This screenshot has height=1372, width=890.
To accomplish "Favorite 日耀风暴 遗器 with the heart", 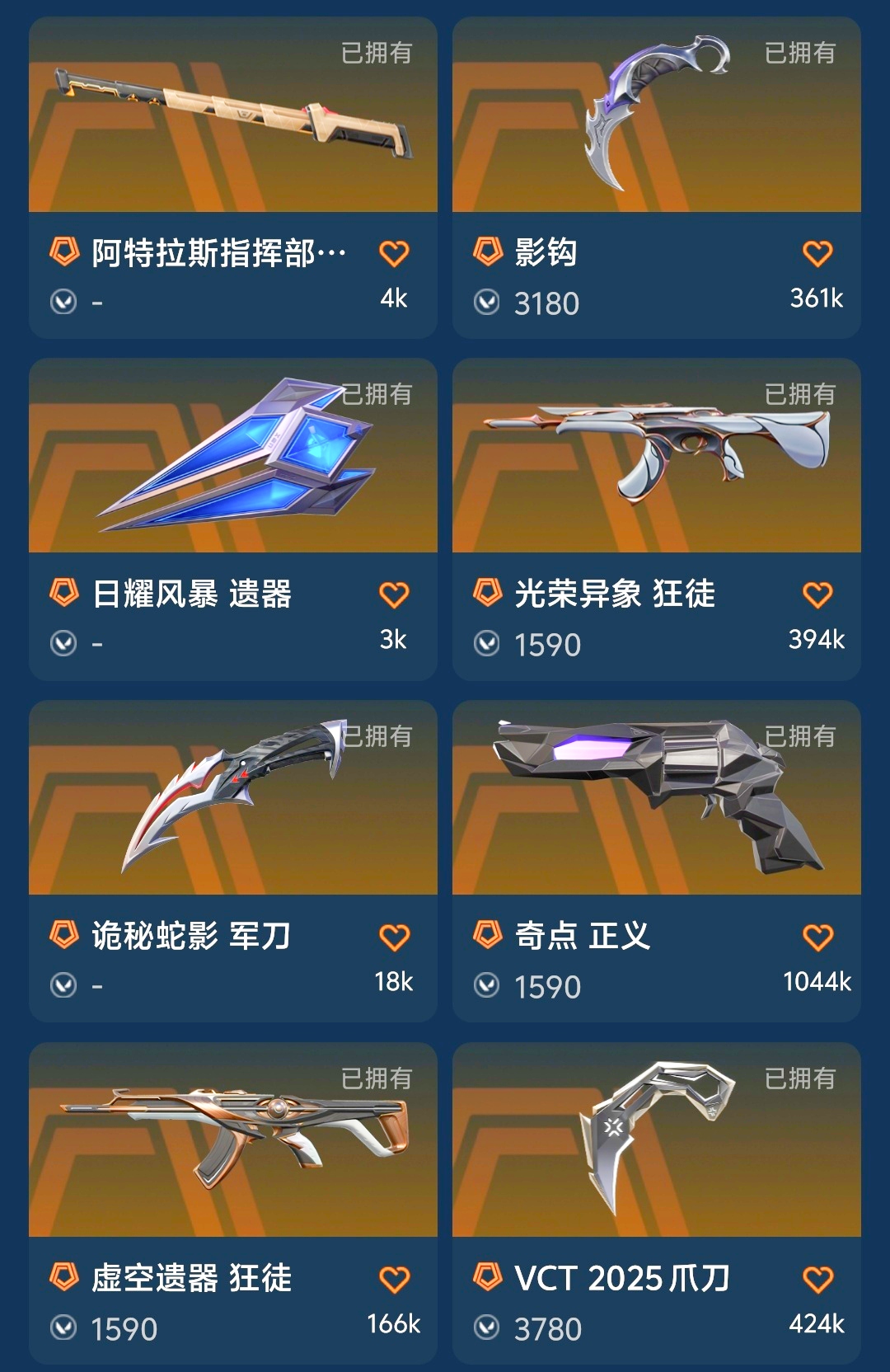I will 394,594.
